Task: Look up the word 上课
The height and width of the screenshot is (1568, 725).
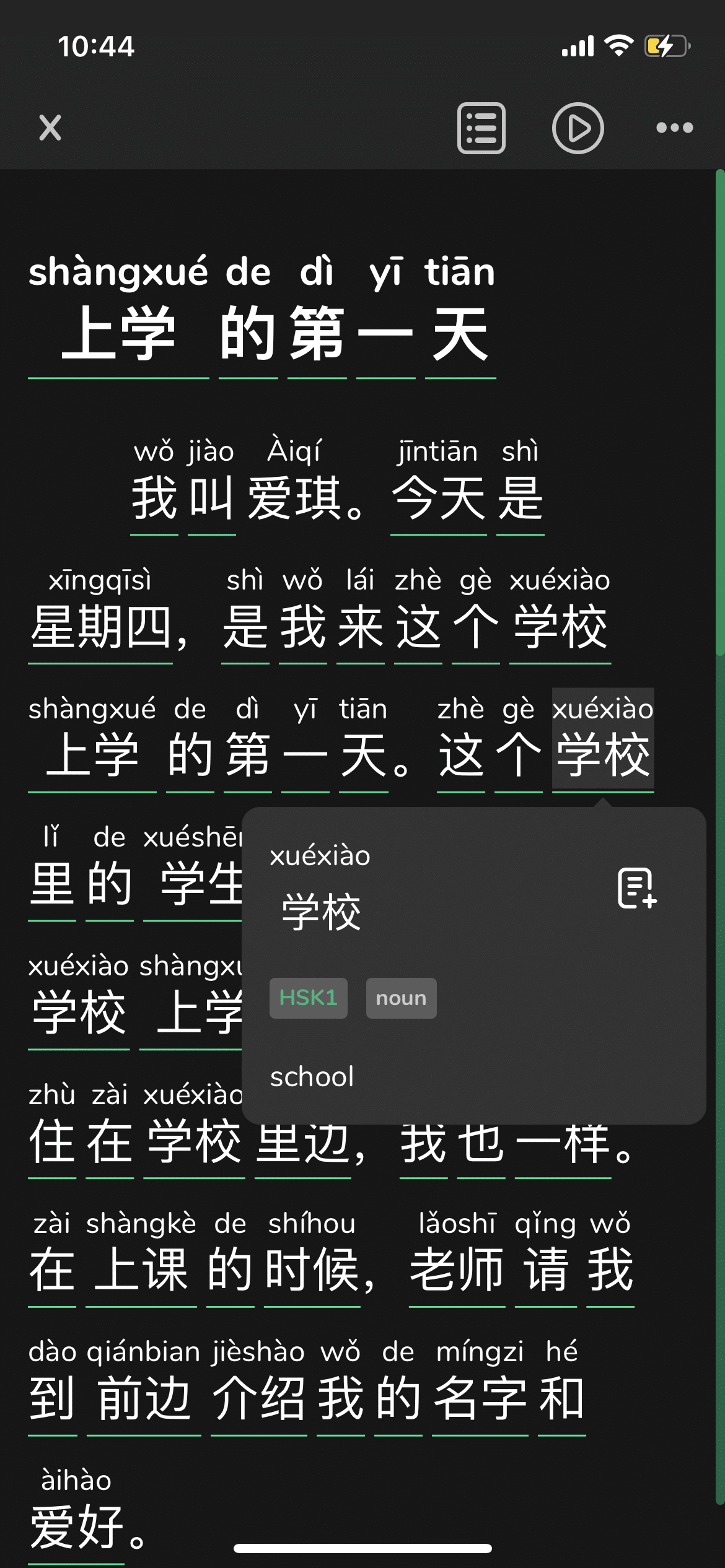Action: (141, 1270)
